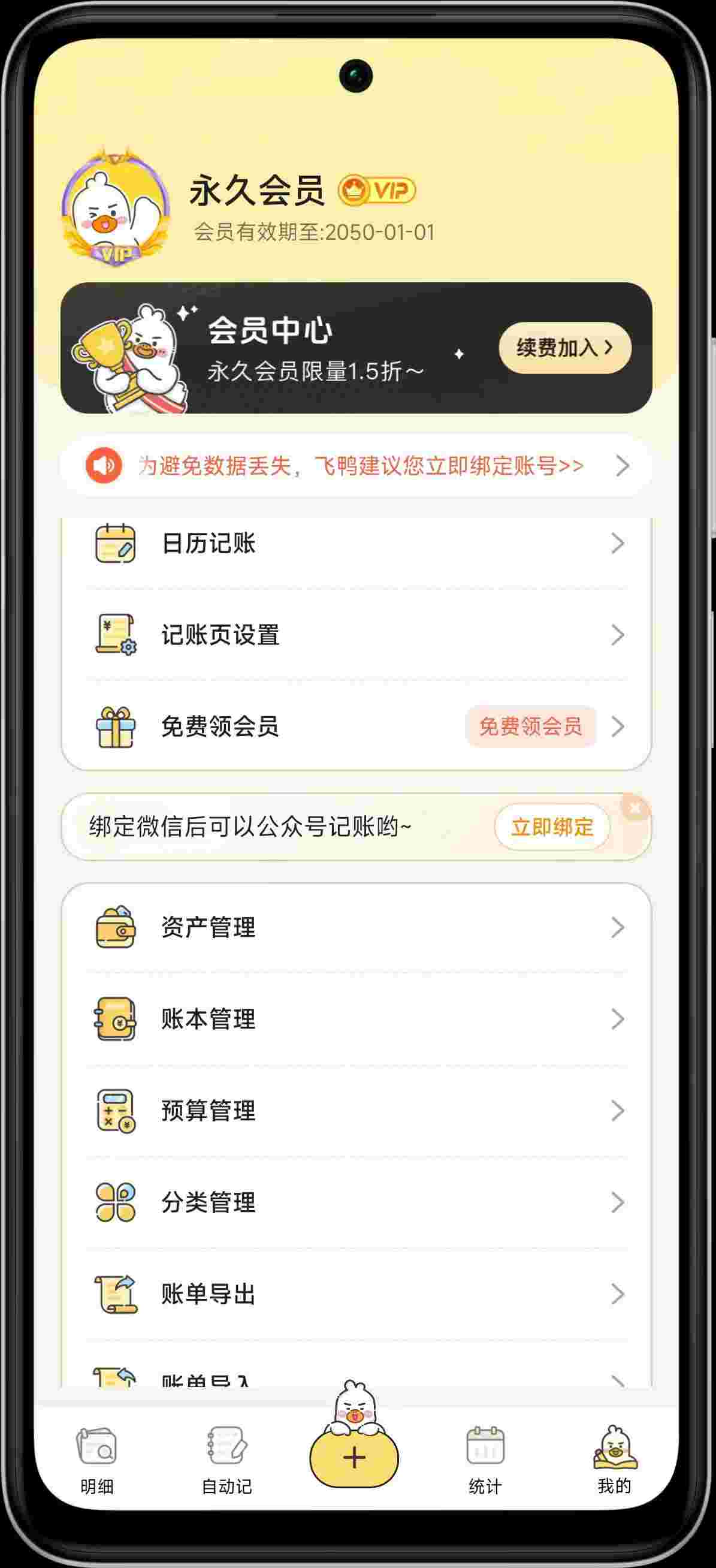Open 记账页设置 settings

point(356,635)
